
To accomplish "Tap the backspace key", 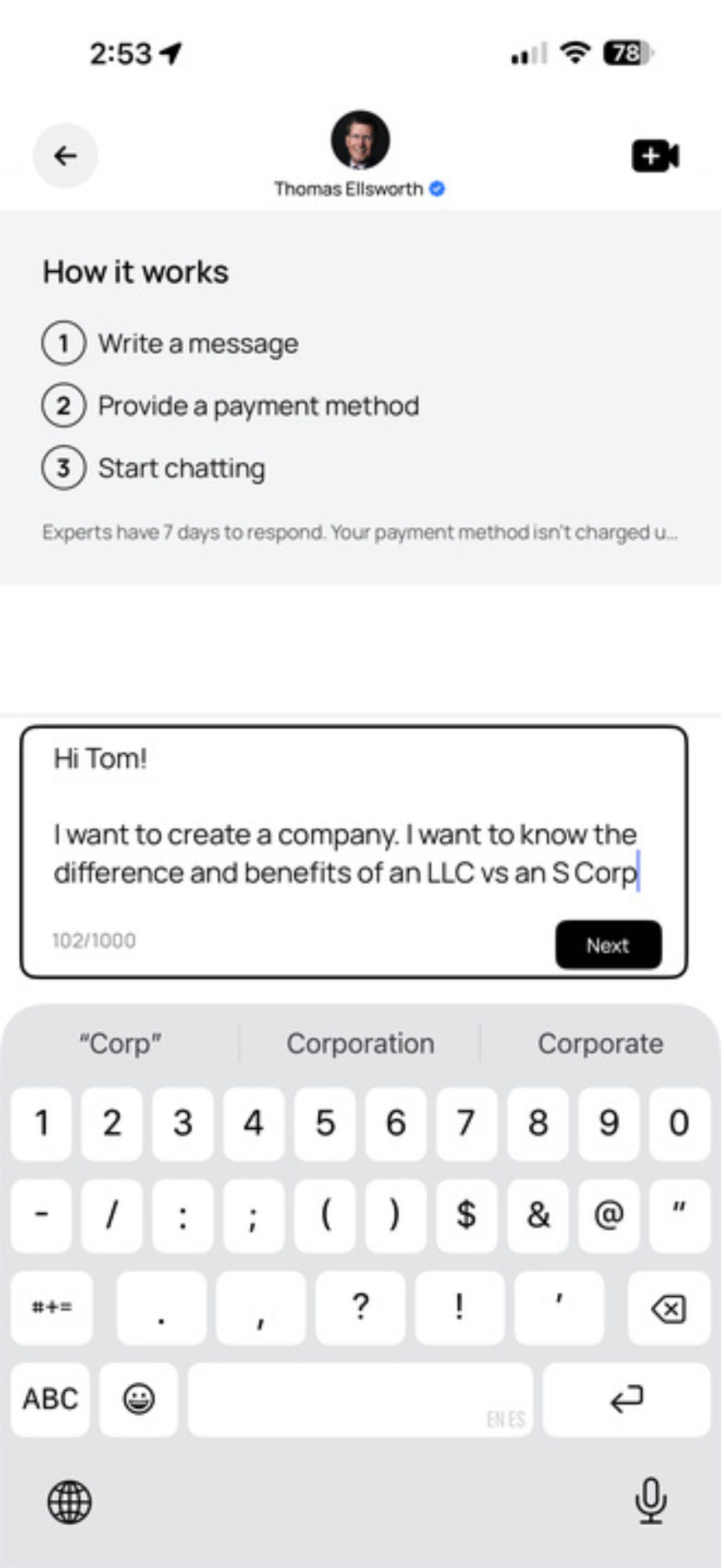I will pos(669,1307).
